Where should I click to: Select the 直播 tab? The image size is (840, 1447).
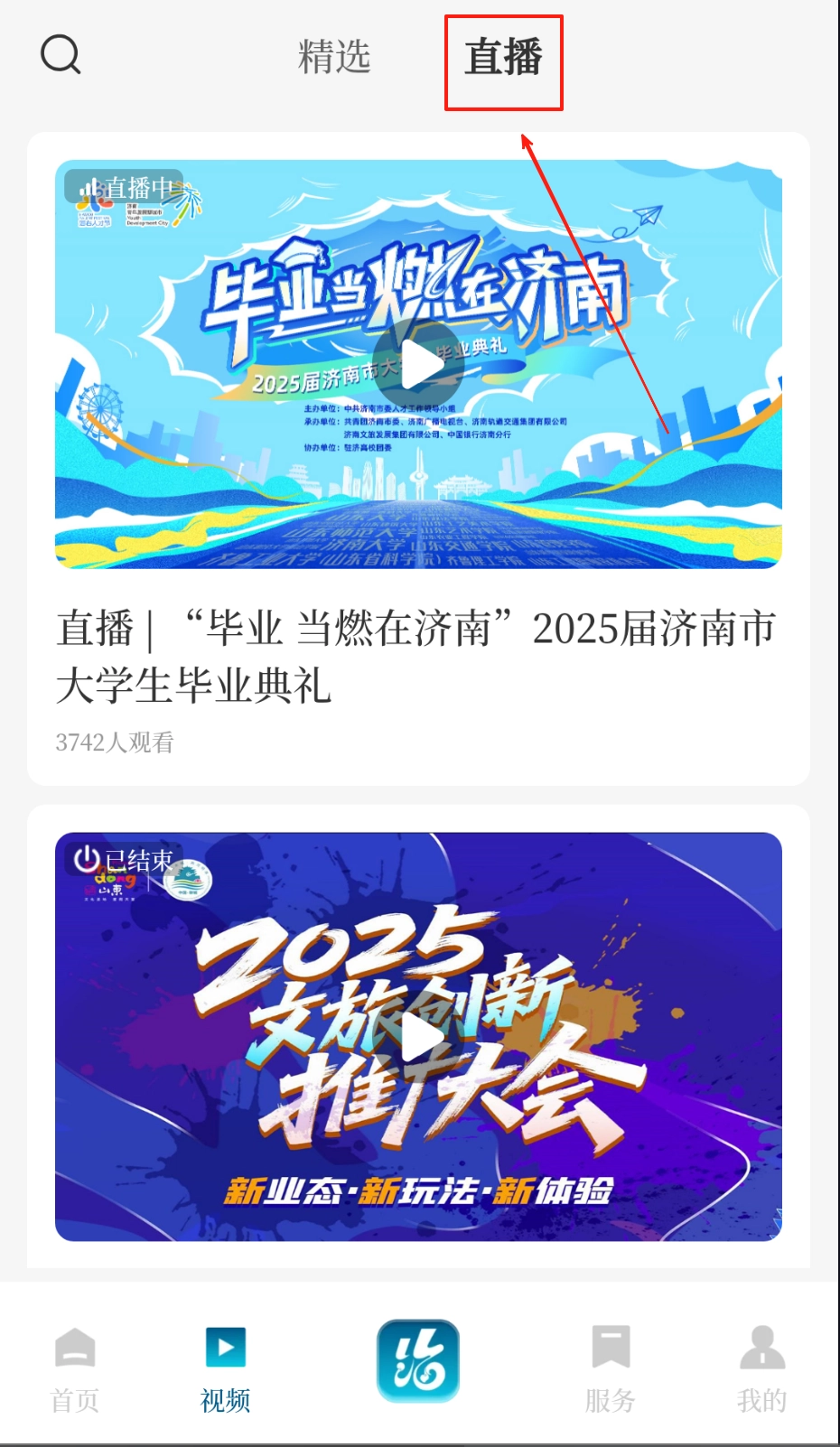point(503,59)
